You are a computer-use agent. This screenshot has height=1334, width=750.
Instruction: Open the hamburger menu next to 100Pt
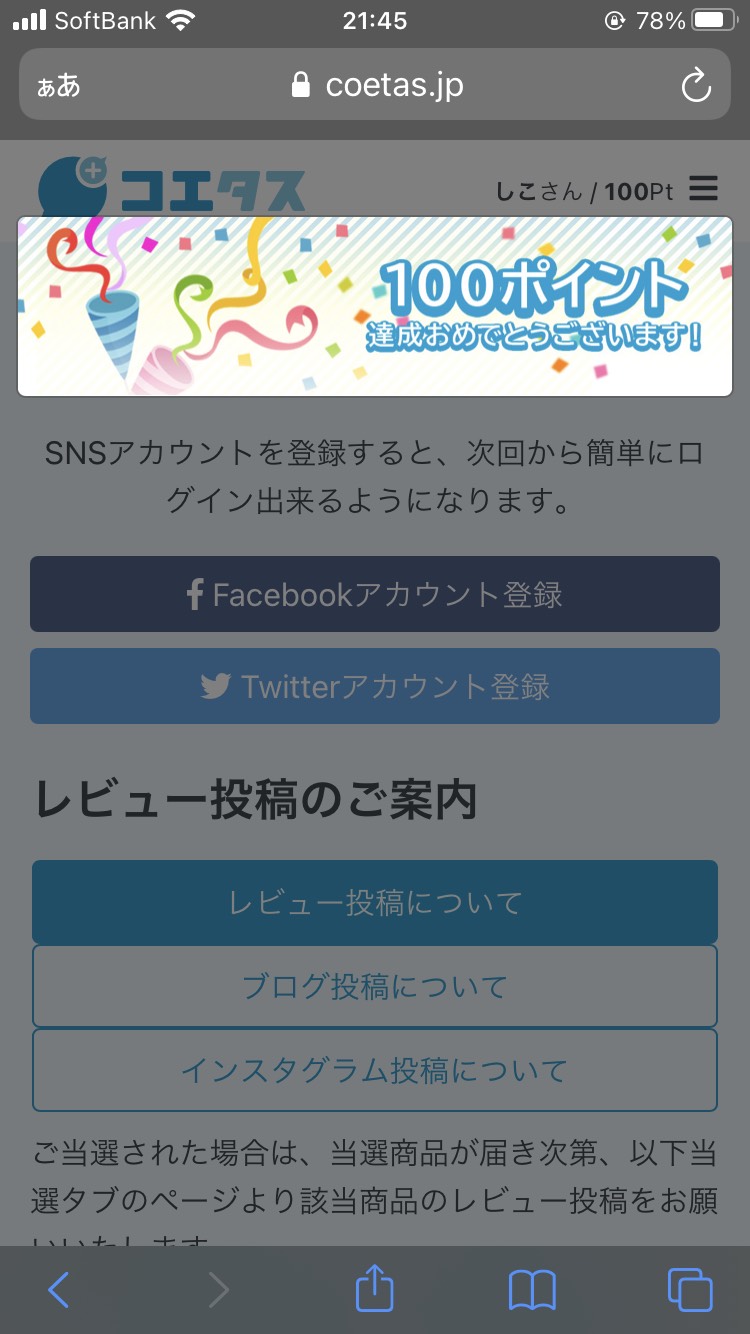704,188
